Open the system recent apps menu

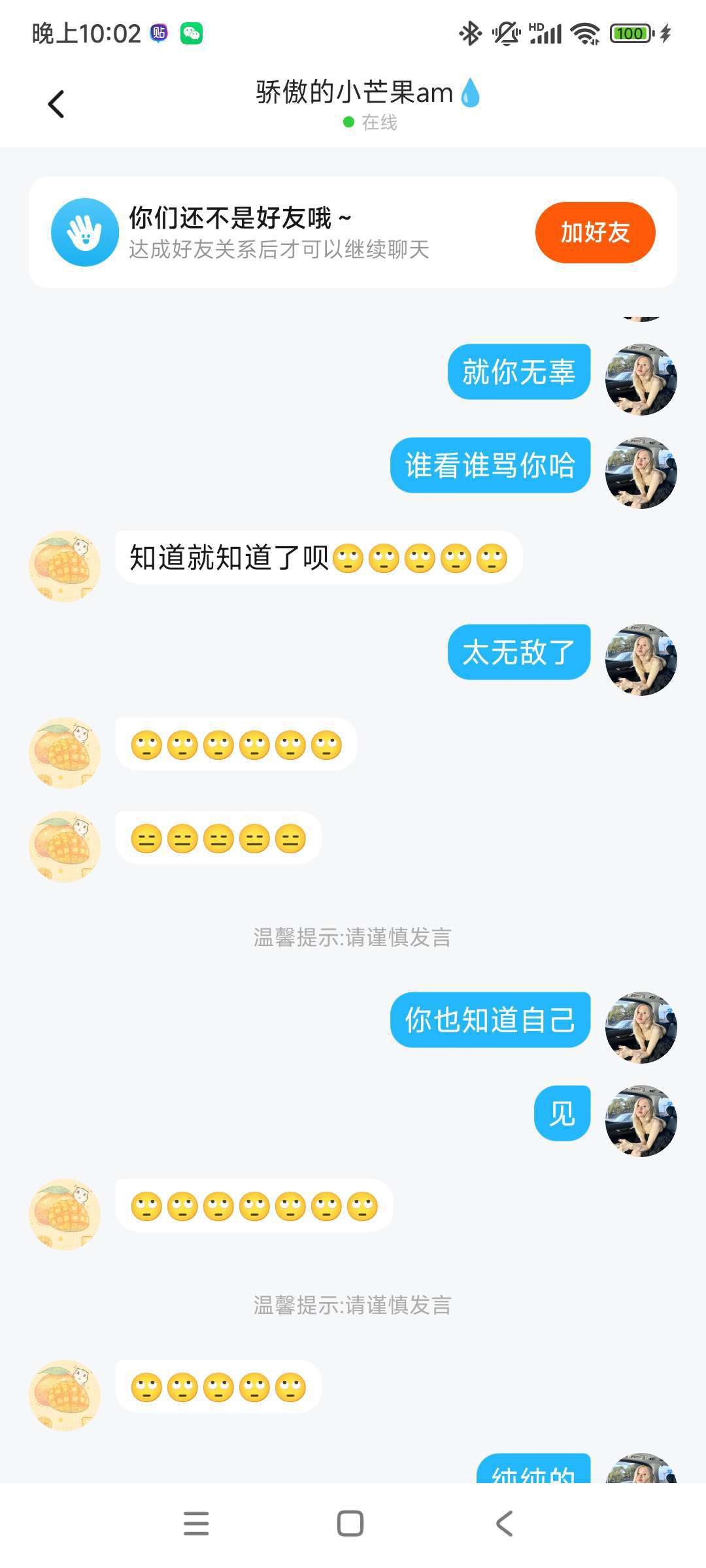[196, 1524]
